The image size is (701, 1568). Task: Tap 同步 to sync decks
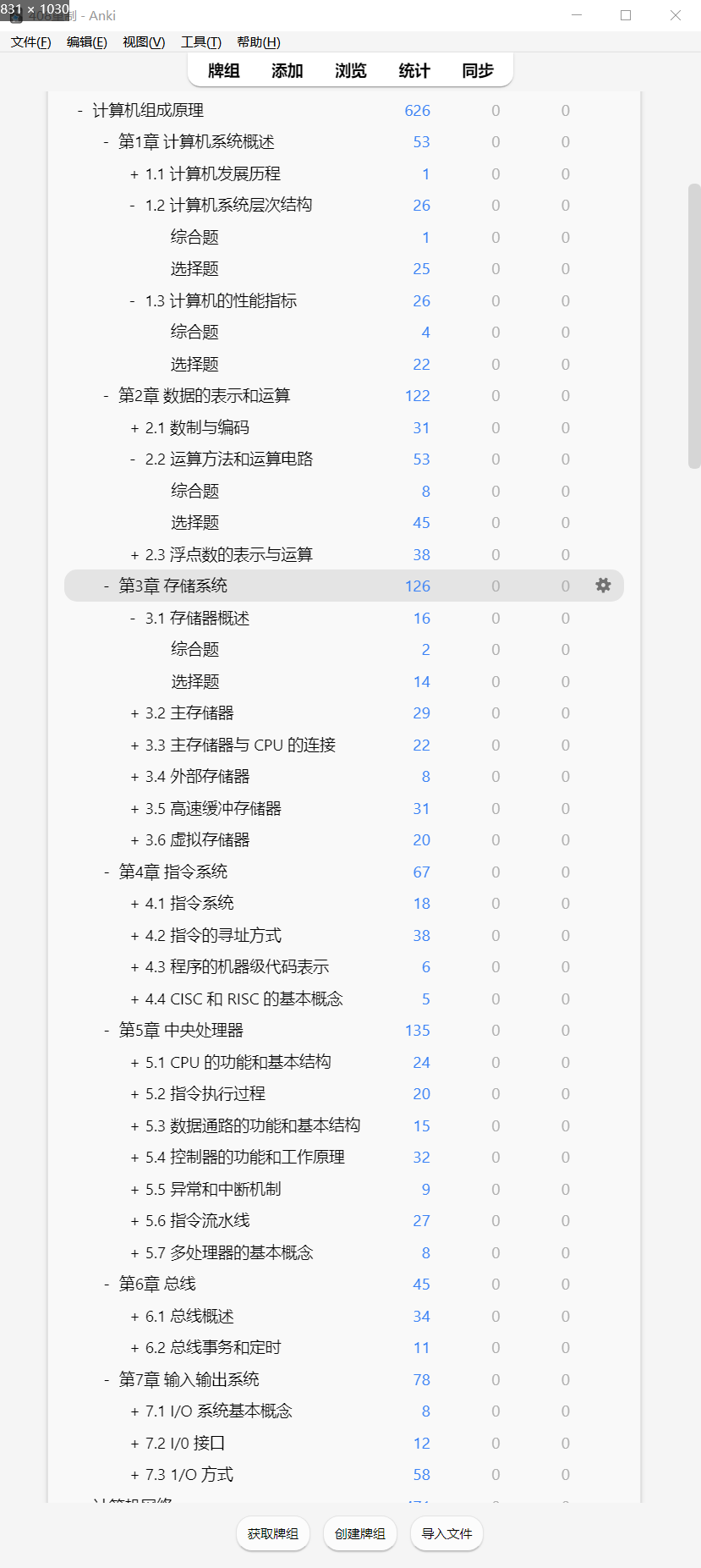(477, 71)
